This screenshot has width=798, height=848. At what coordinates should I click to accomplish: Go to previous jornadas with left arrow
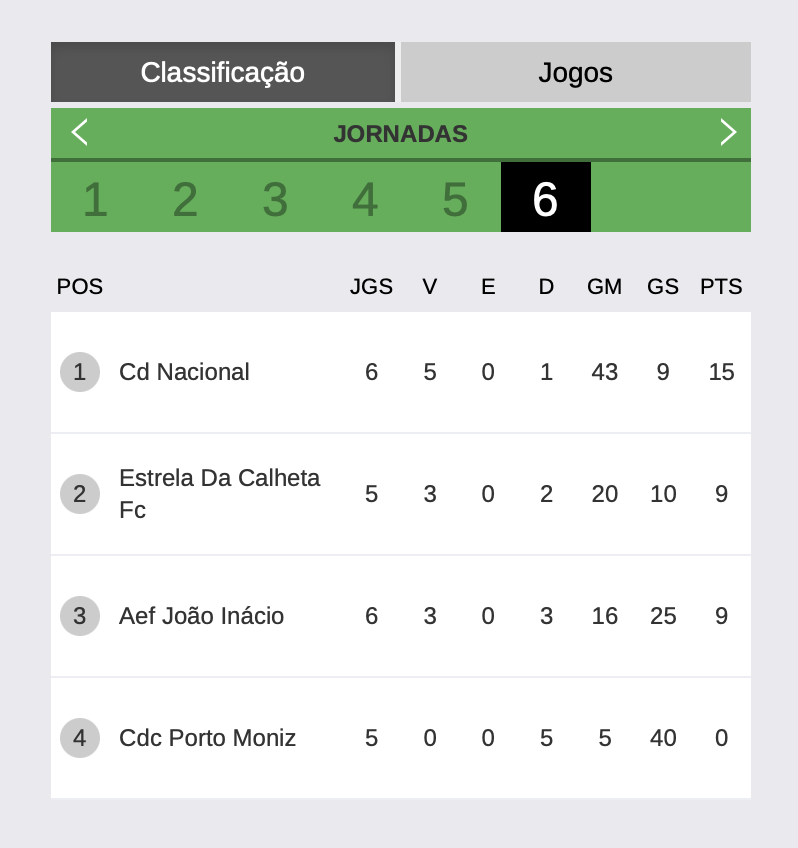click(x=80, y=132)
